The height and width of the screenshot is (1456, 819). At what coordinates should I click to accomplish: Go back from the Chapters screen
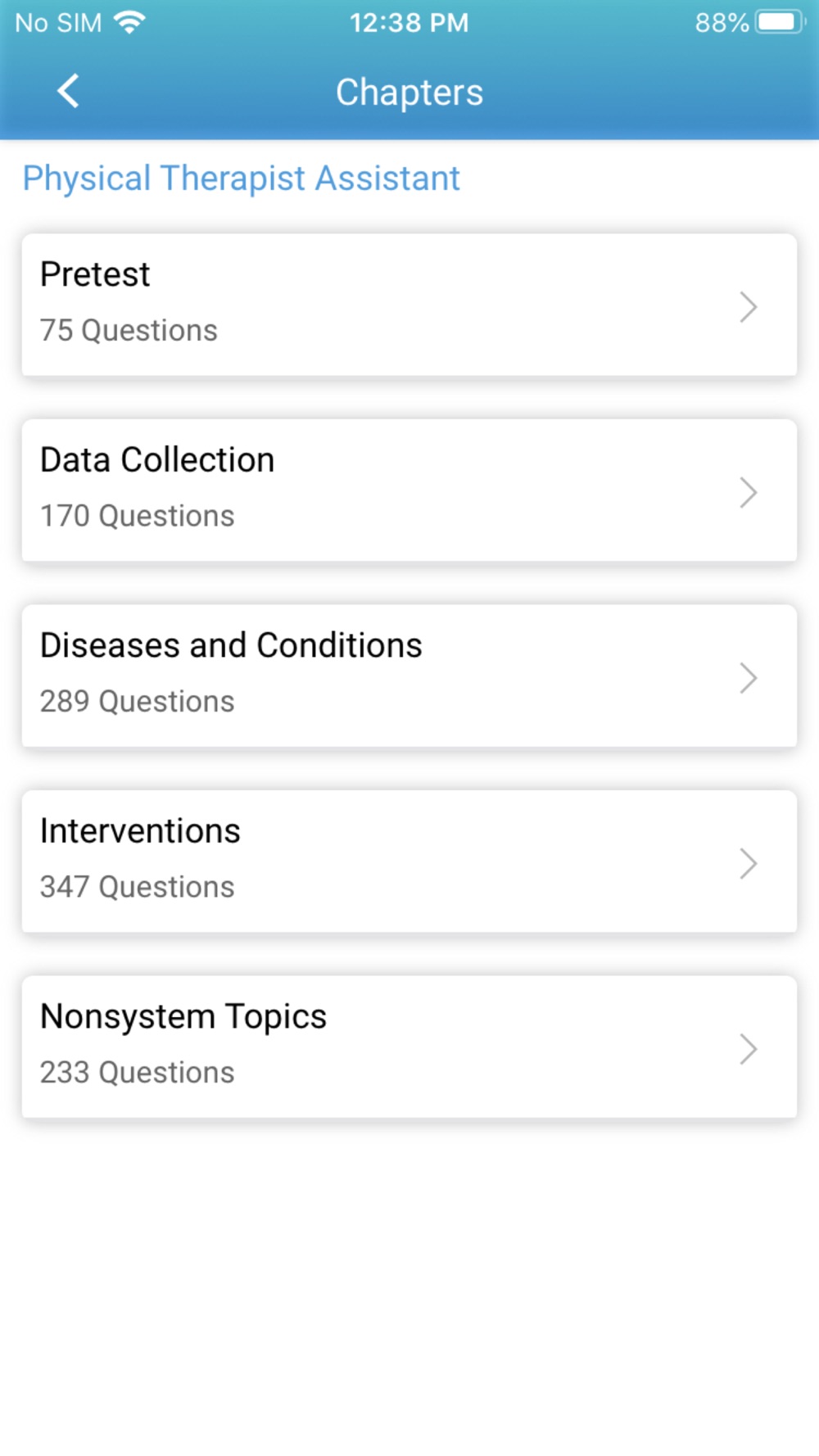pos(69,91)
